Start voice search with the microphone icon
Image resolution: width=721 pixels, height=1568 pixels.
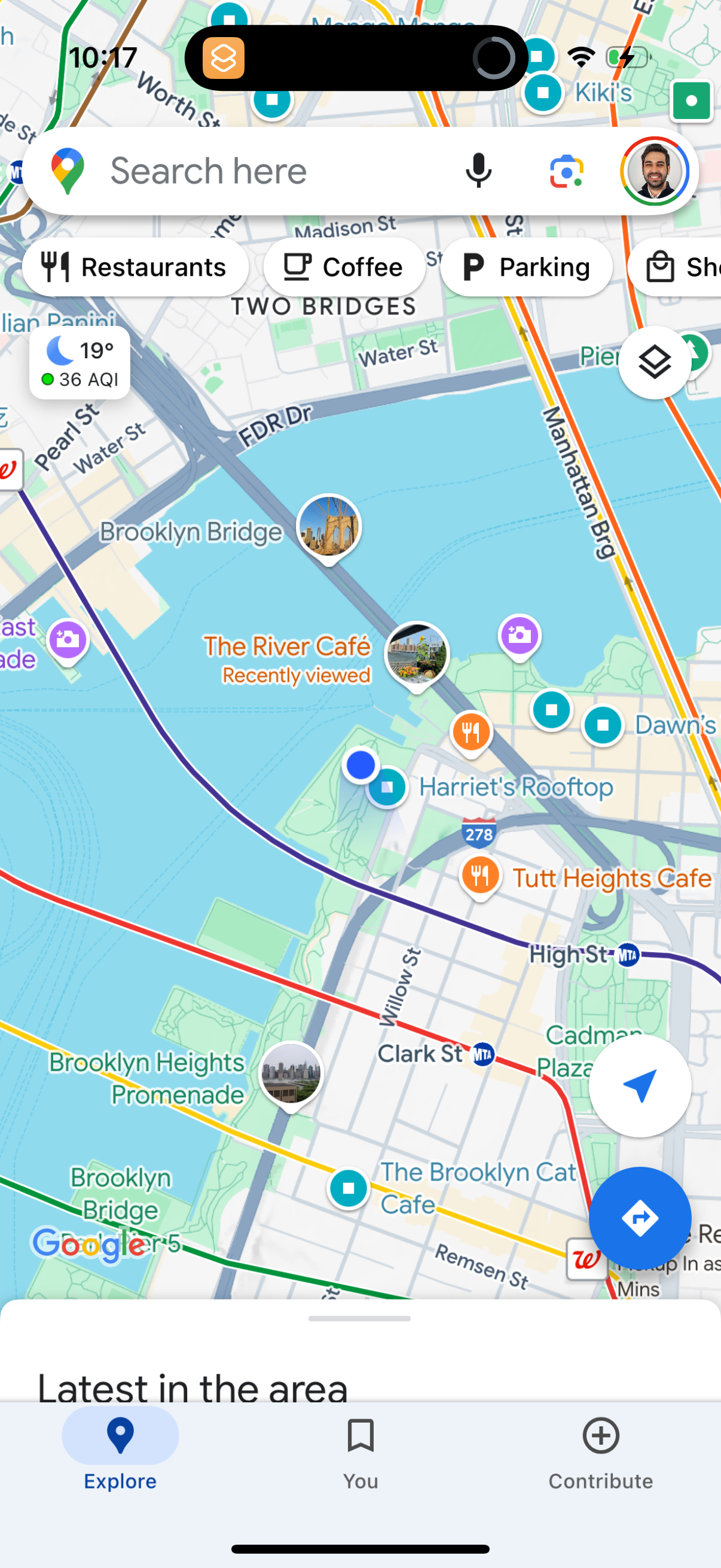point(479,170)
